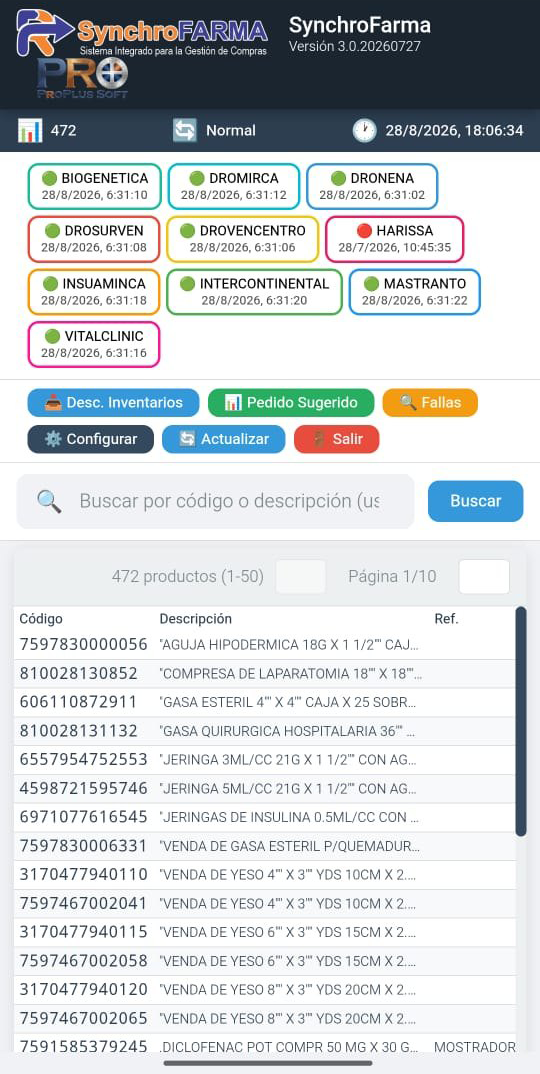
Task: Open the Desc. Inventarios button
Action: (x=113, y=403)
